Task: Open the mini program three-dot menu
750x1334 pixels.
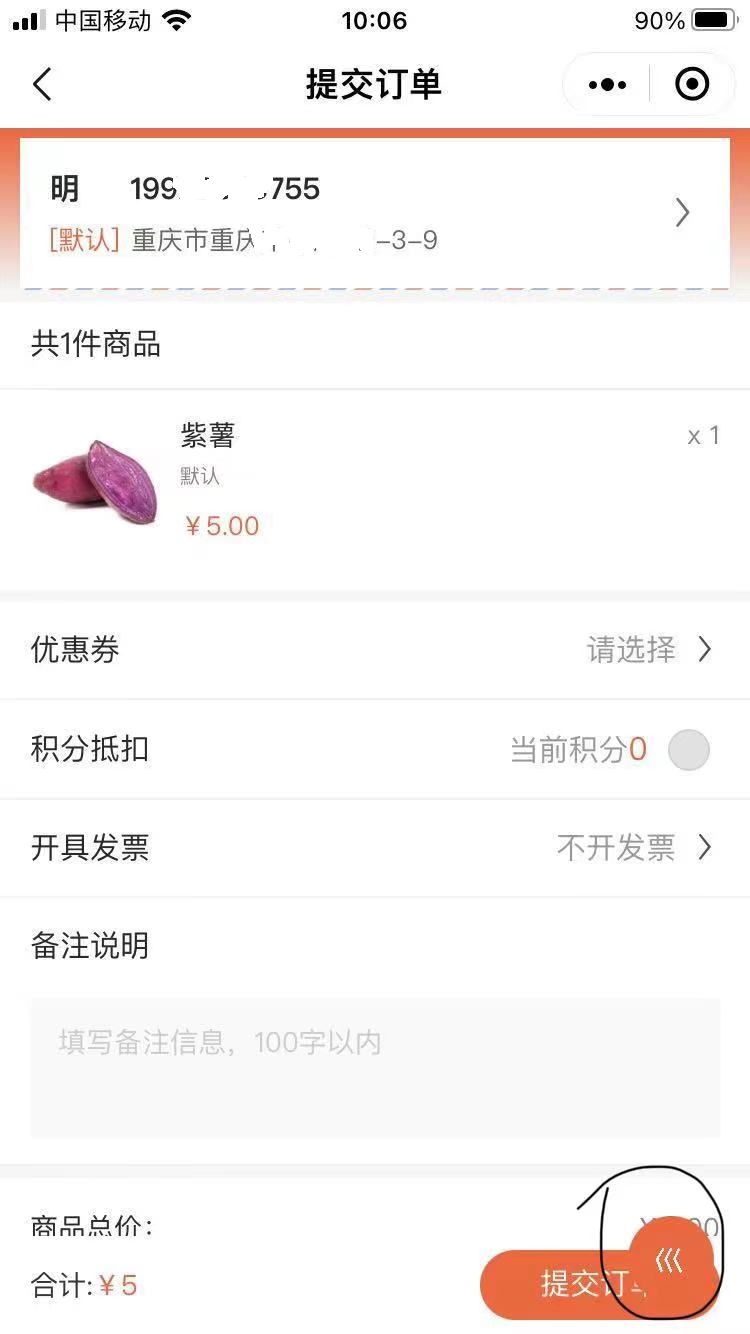Action: 607,85
